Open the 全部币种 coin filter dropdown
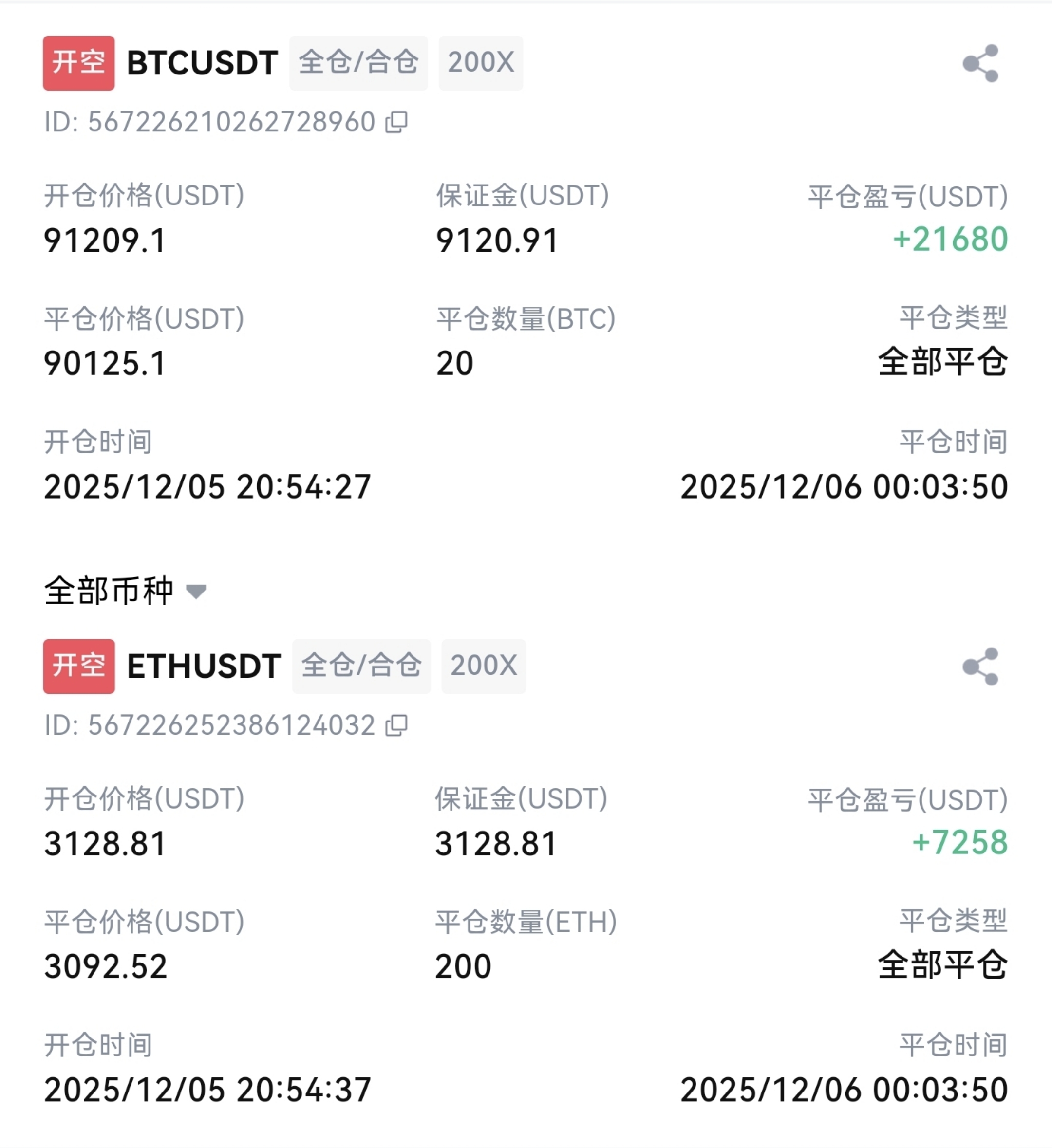The width and height of the screenshot is (1052, 1148). 125,591
